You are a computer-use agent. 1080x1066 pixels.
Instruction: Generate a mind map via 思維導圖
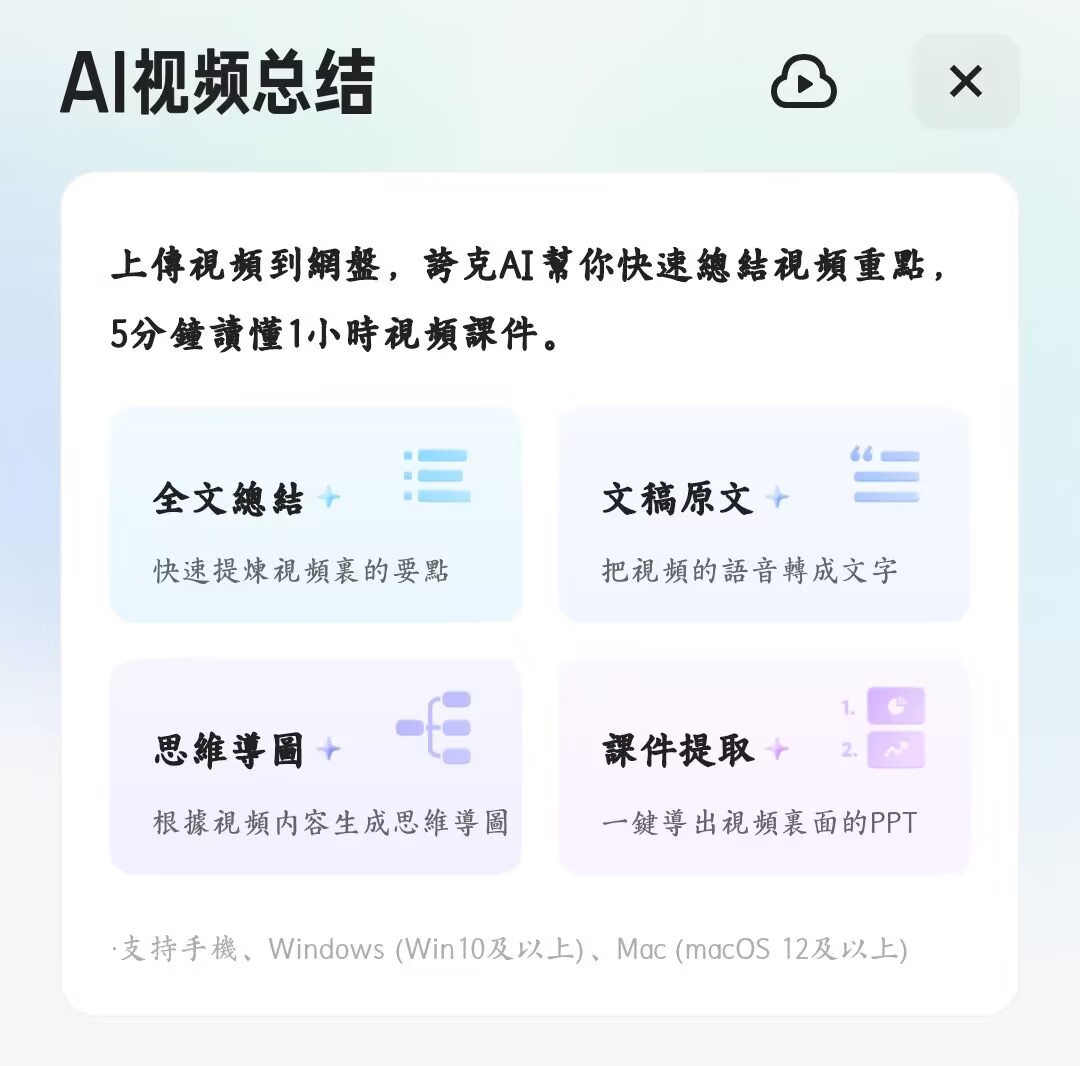[315, 767]
